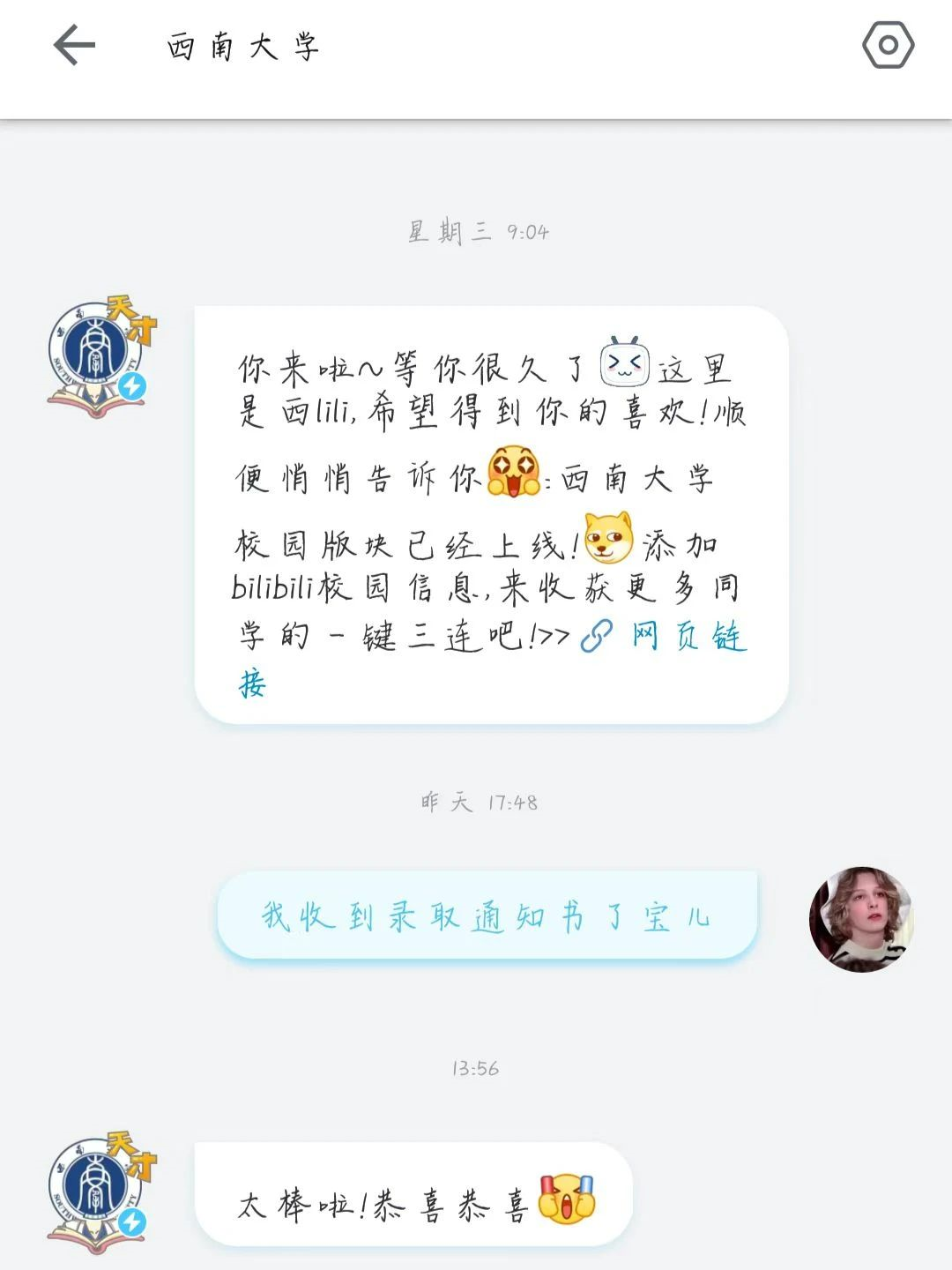Open chat settings hexagon icon

(888, 45)
